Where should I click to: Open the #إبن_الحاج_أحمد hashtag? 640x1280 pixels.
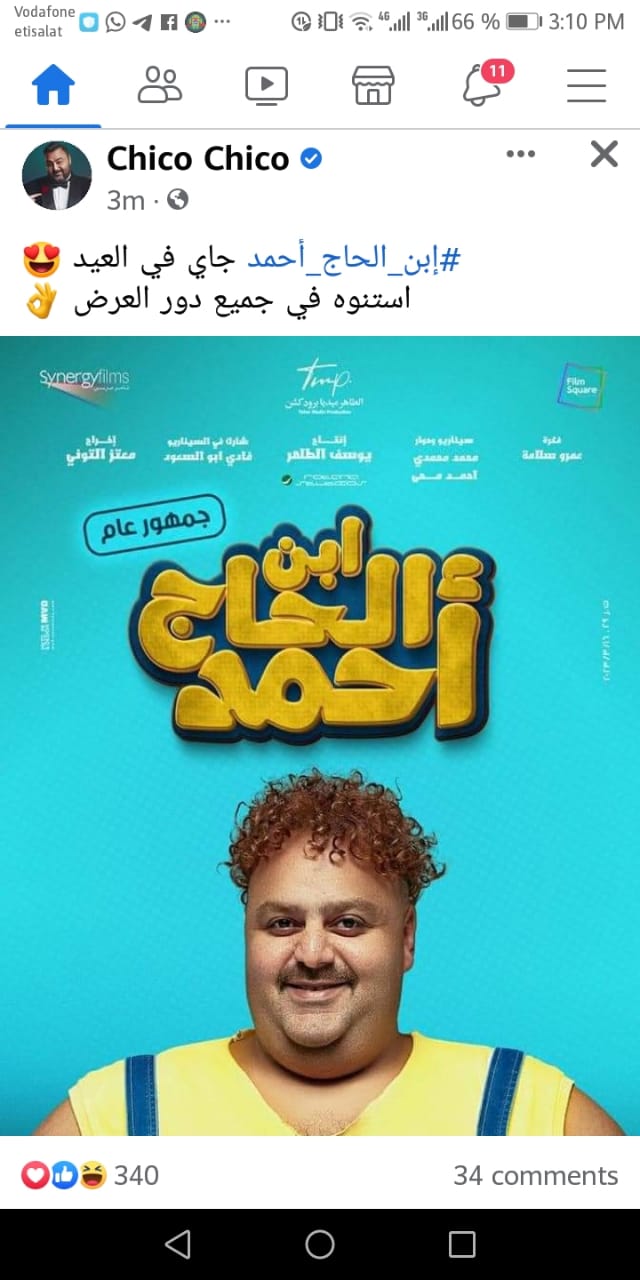tap(353, 260)
